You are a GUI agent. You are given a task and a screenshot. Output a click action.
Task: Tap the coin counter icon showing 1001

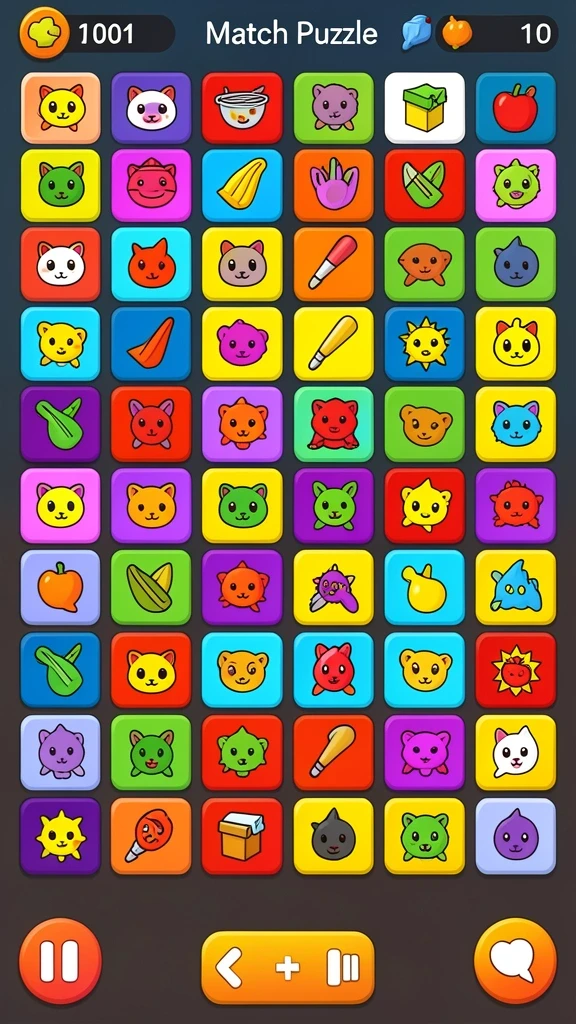pos(44,33)
